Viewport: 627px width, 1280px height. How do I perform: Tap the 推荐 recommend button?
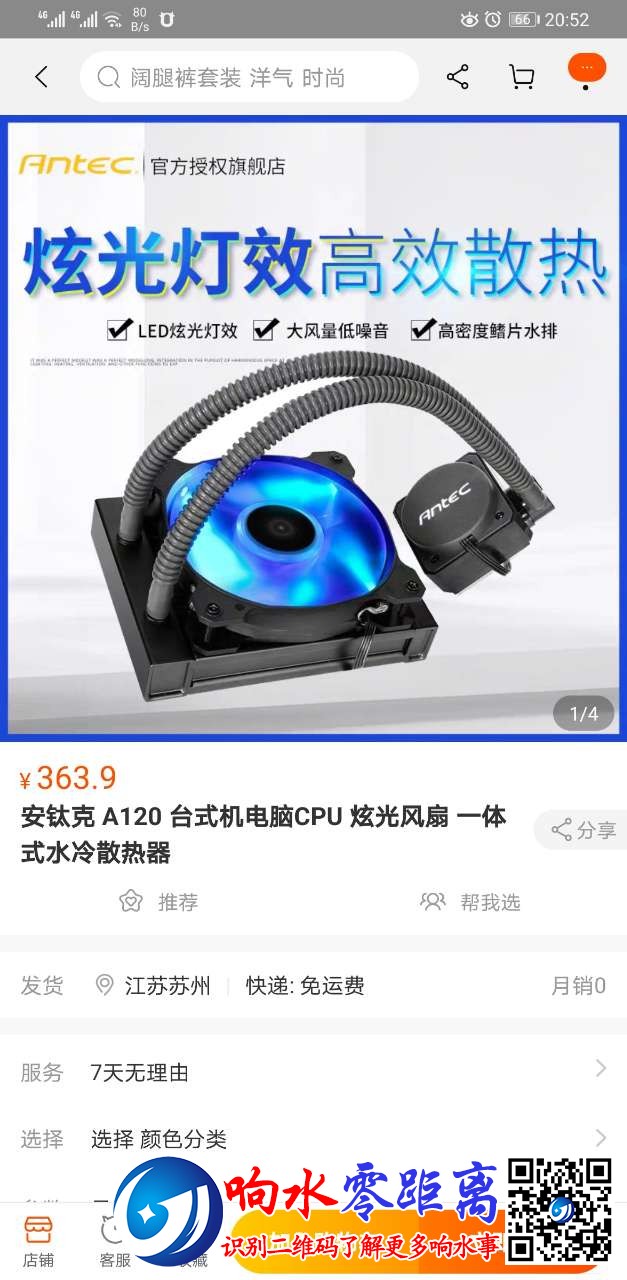click(x=158, y=902)
